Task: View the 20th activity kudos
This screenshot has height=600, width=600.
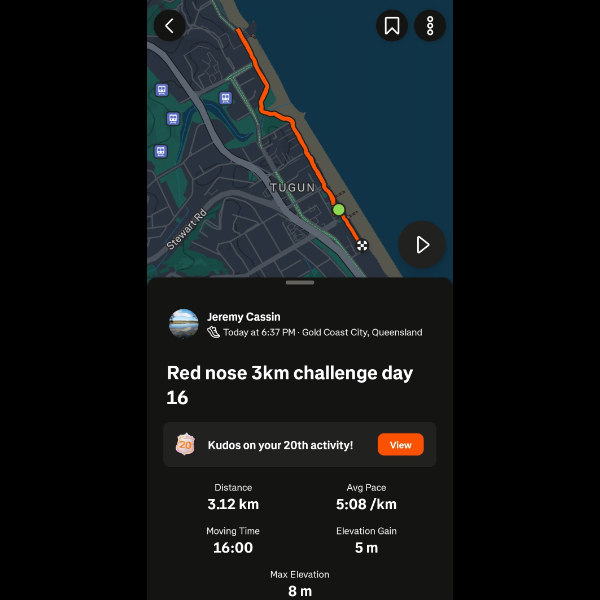Action: [400, 445]
